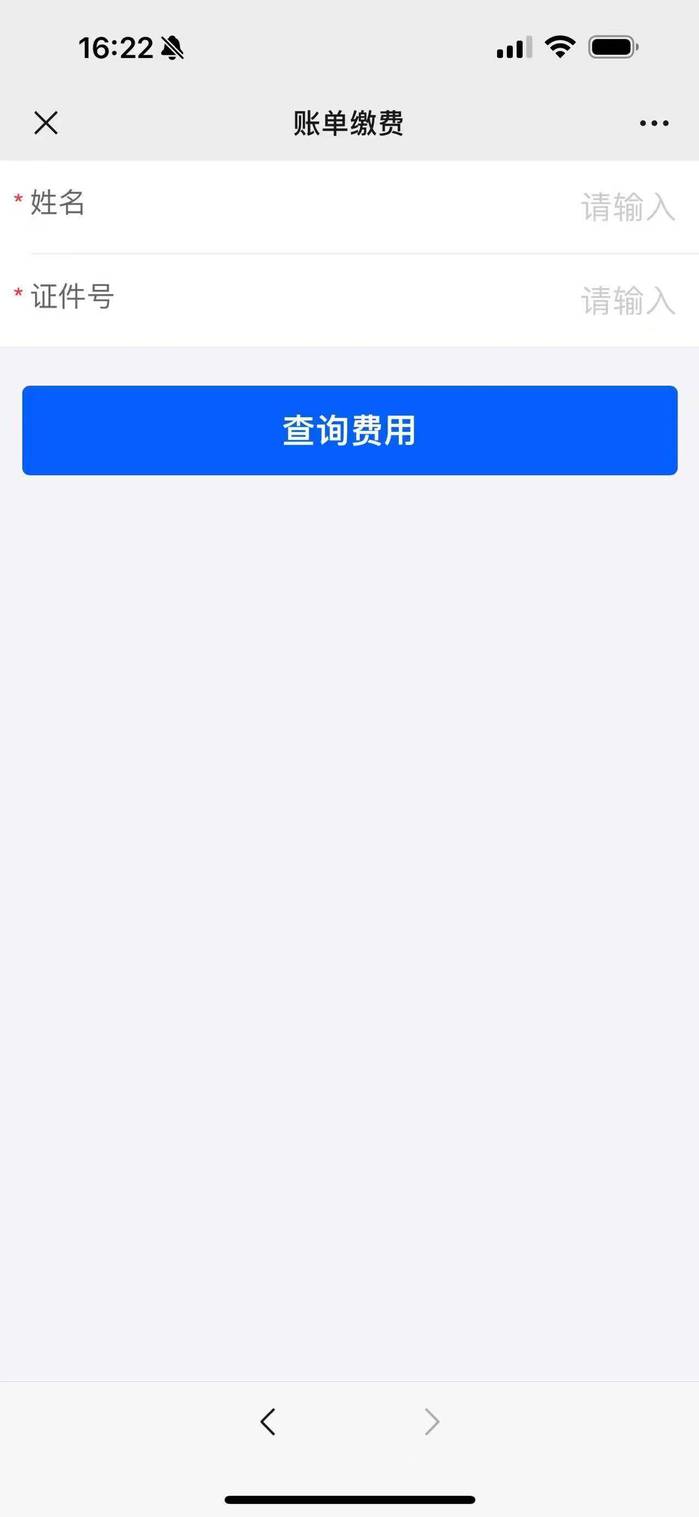The width and height of the screenshot is (699, 1517).
Task: Tap the 查询费用 button
Action: pyautogui.click(x=350, y=430)
